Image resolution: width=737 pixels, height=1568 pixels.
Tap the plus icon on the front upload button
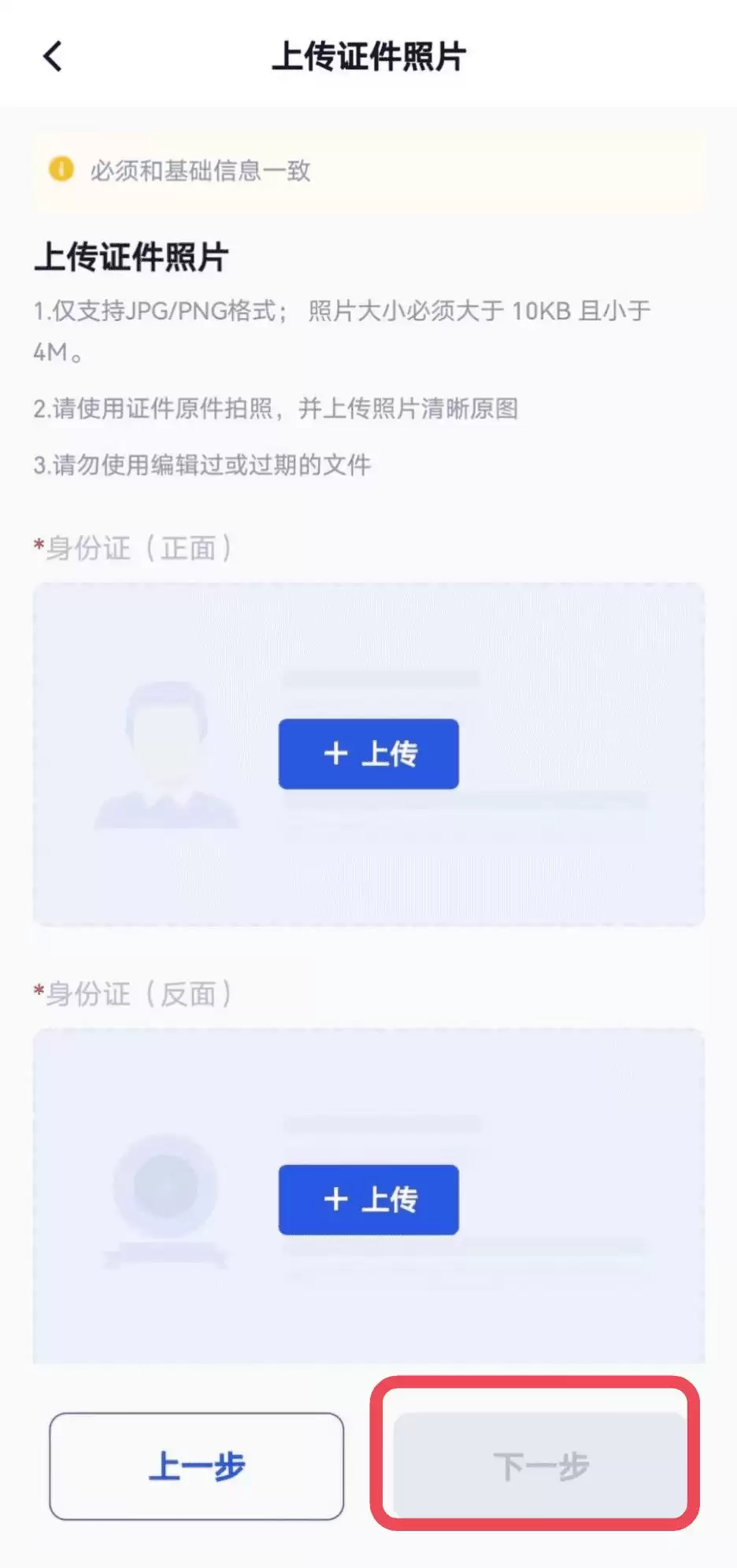[x=337, y=753]
